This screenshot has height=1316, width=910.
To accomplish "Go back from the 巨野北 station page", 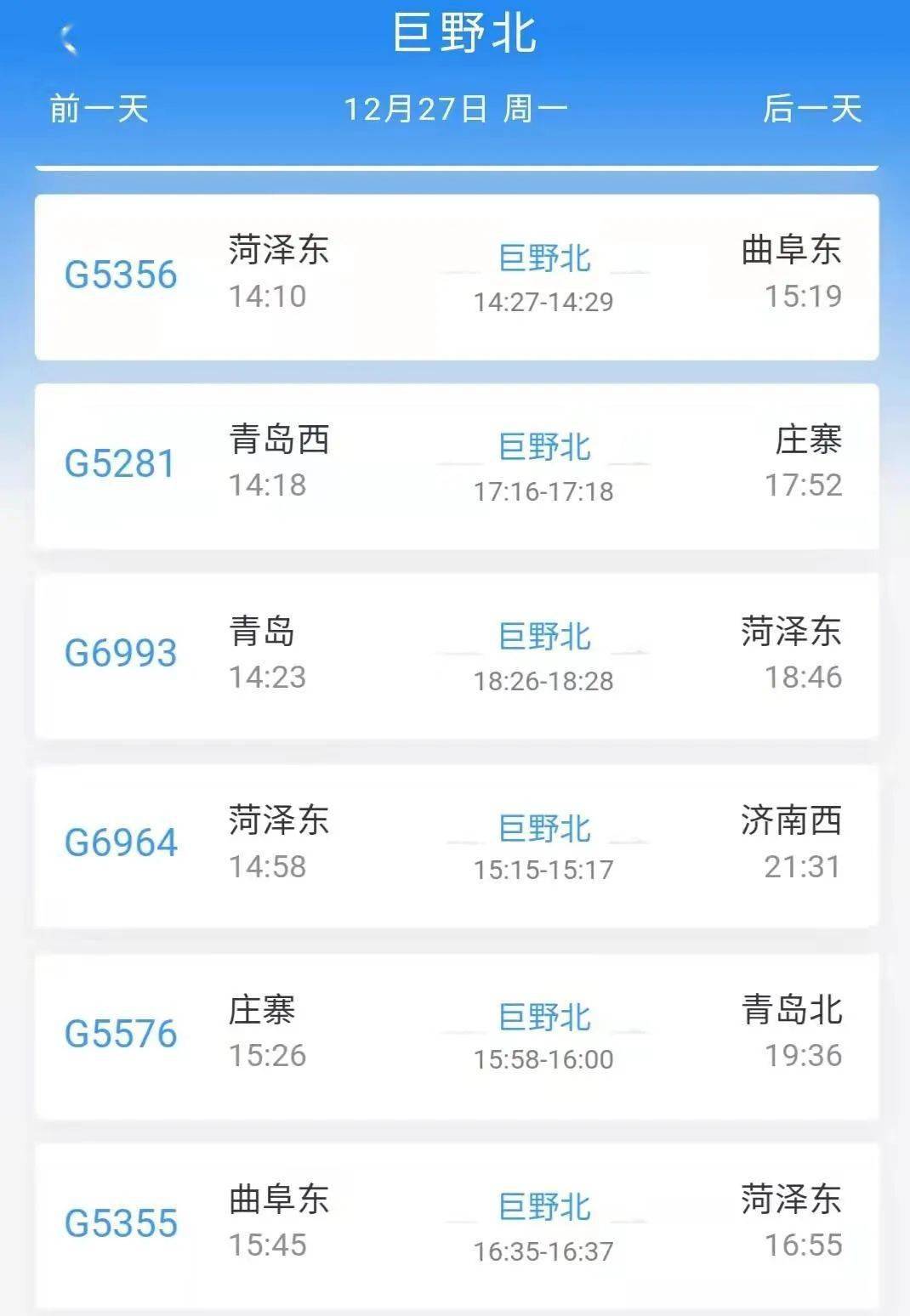I will pos(69,39).
